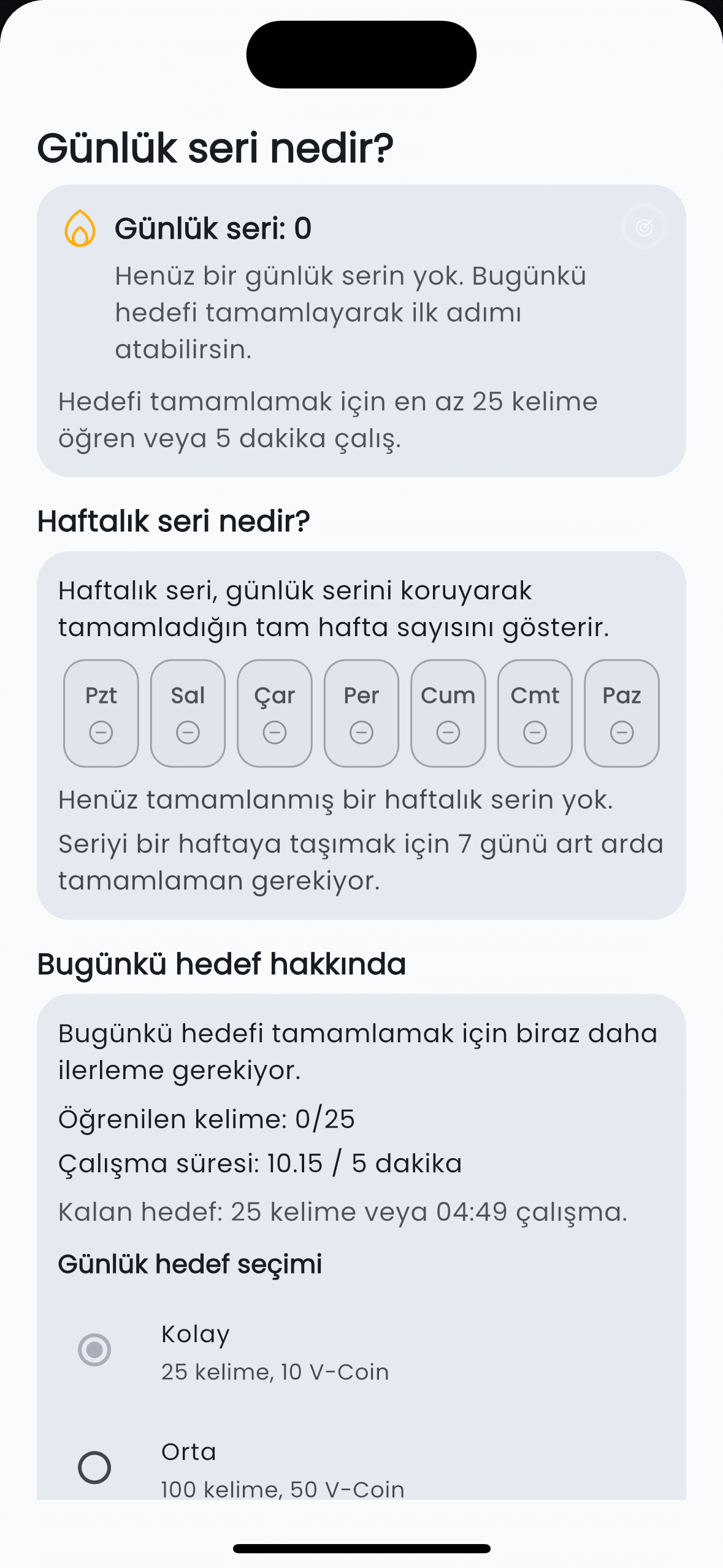Click the dash status icon under Pzt
This screenshot has width=723, height=1568.
(101, 734)
